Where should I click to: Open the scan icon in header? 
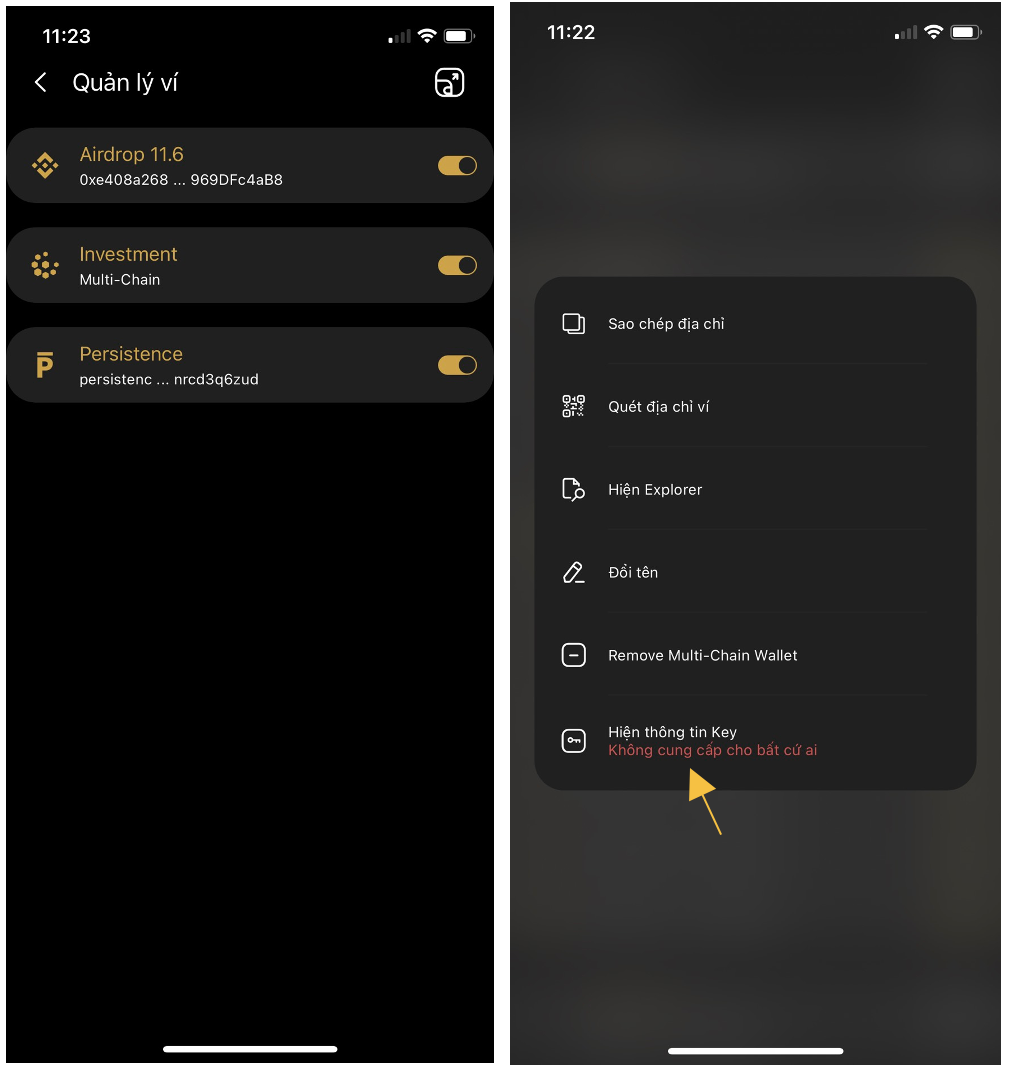coord(449,83)
